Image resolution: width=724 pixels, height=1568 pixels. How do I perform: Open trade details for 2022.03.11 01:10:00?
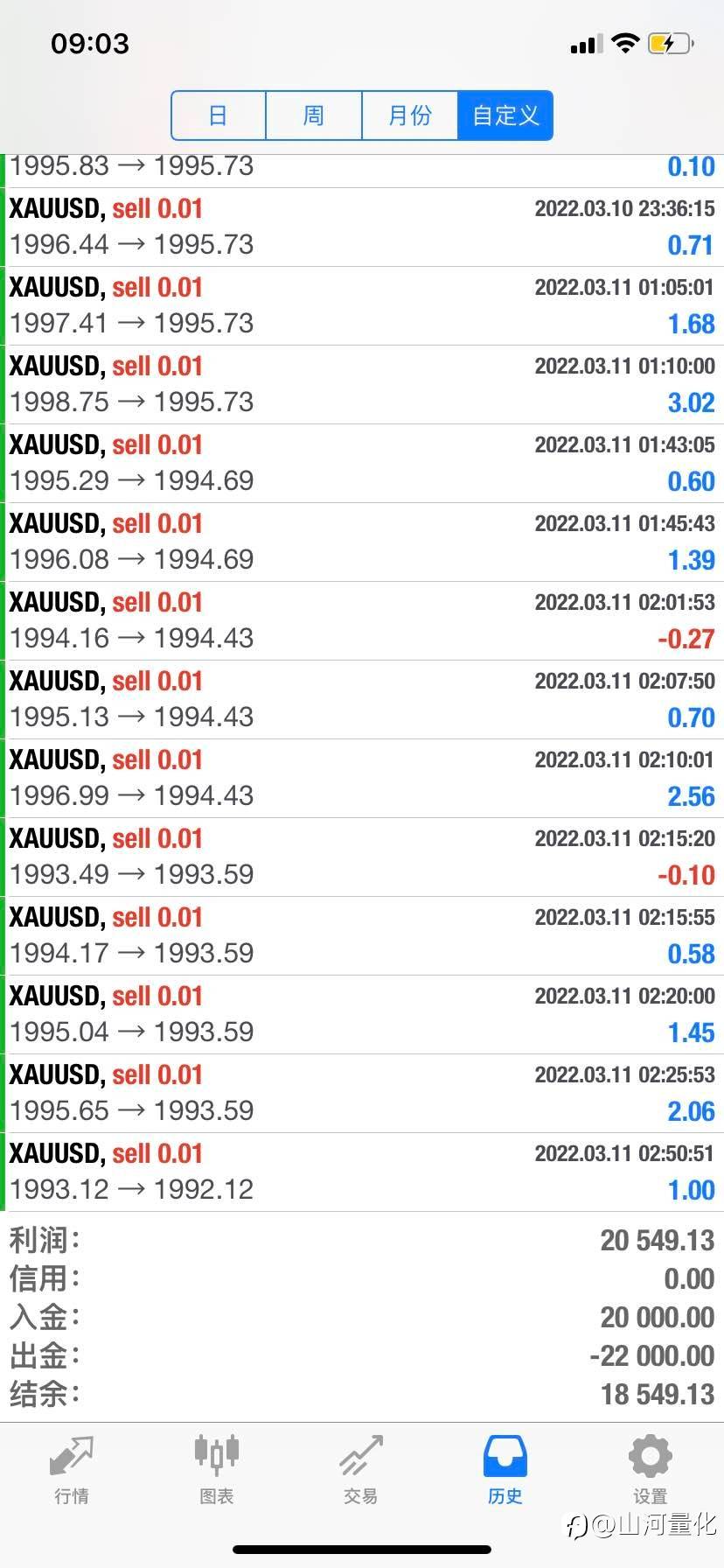coord(362,385)
